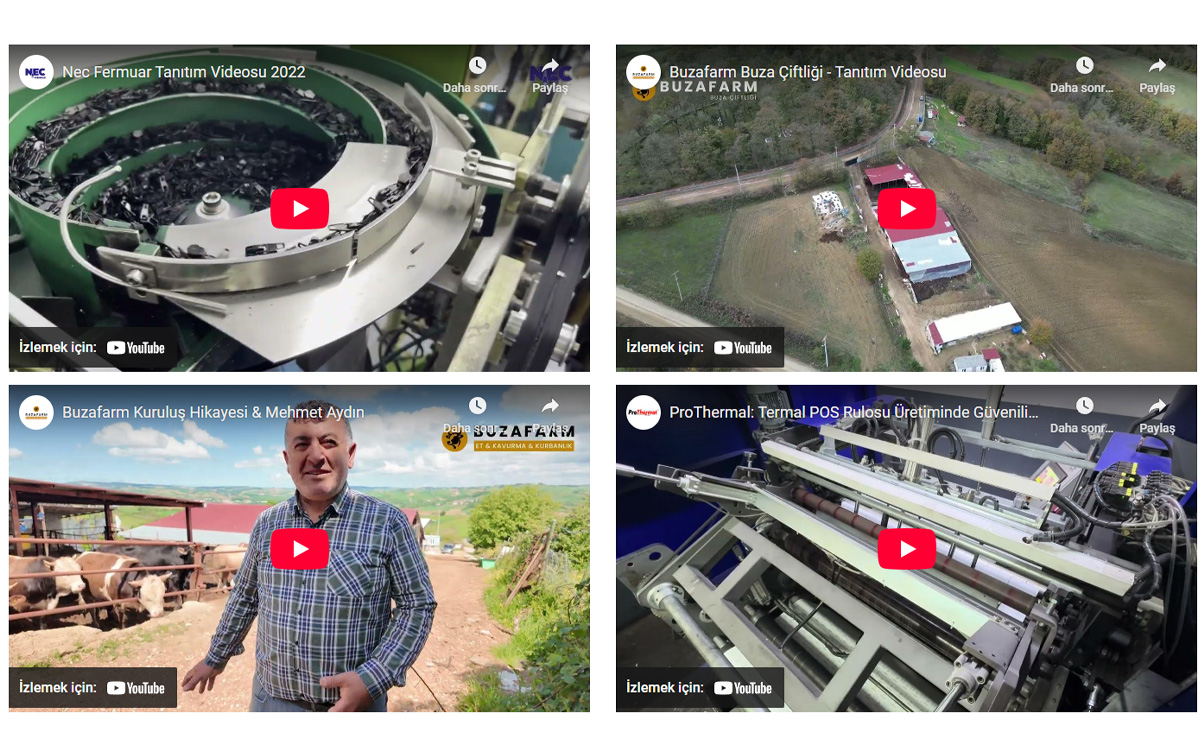Save Buzafarm Buza Çiftliği video for later

1084,74
